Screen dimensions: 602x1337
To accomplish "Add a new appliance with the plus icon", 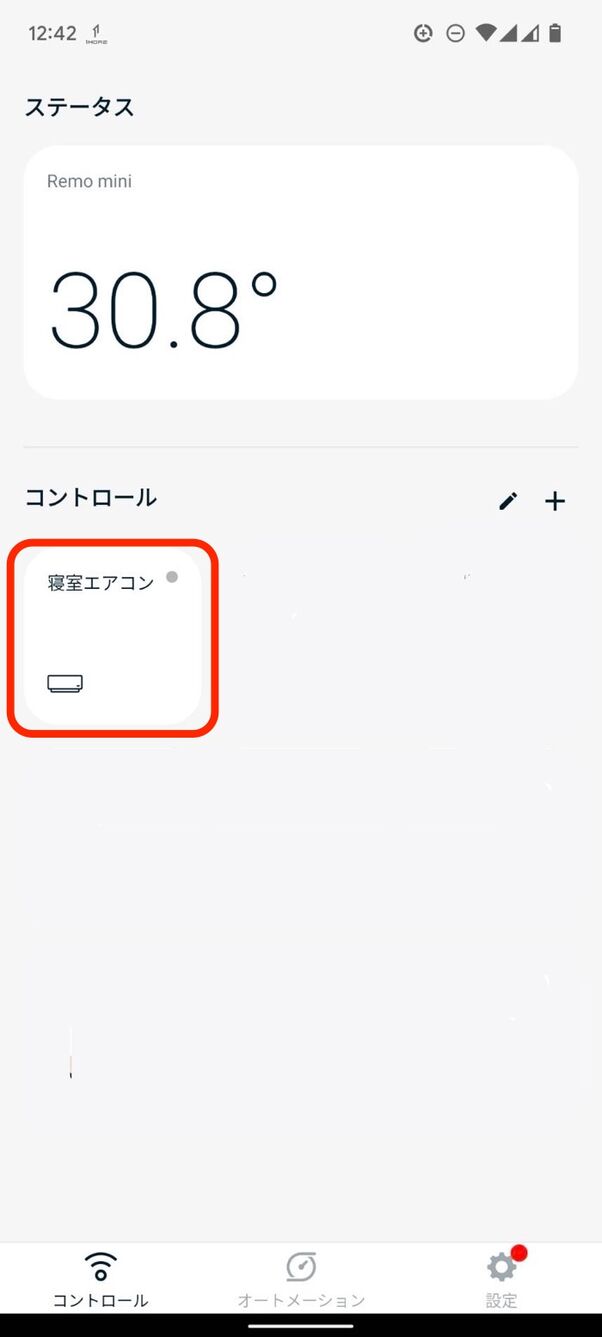I will [x=555, y=501].
